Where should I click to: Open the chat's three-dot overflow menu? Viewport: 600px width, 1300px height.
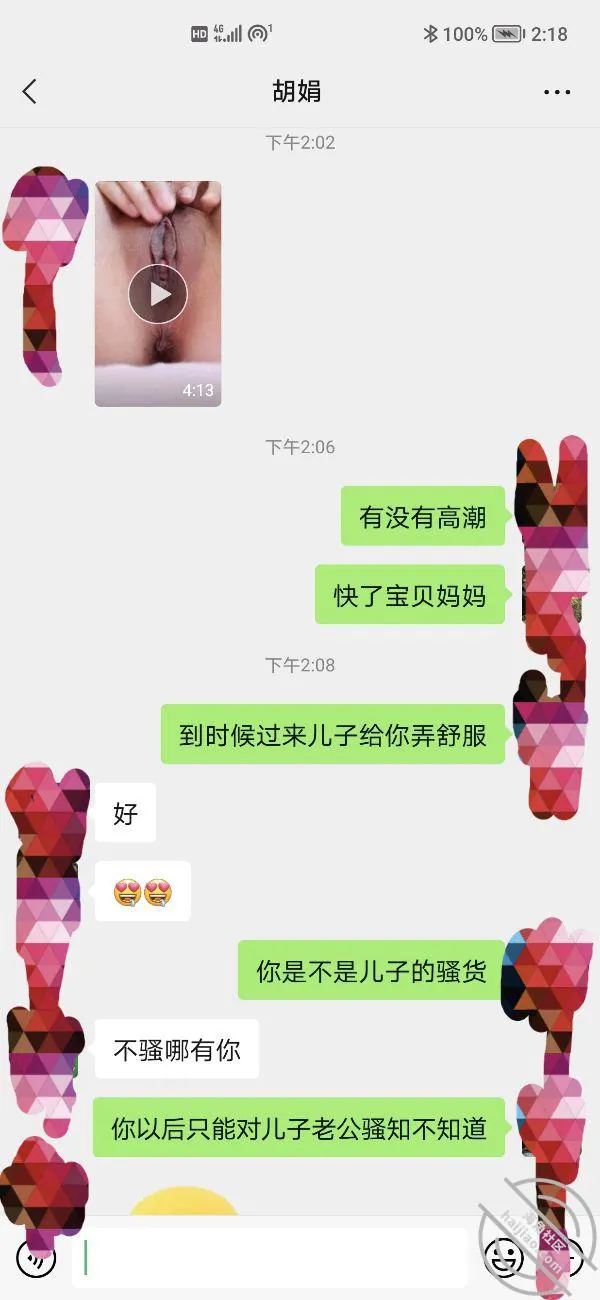[557, 92]
